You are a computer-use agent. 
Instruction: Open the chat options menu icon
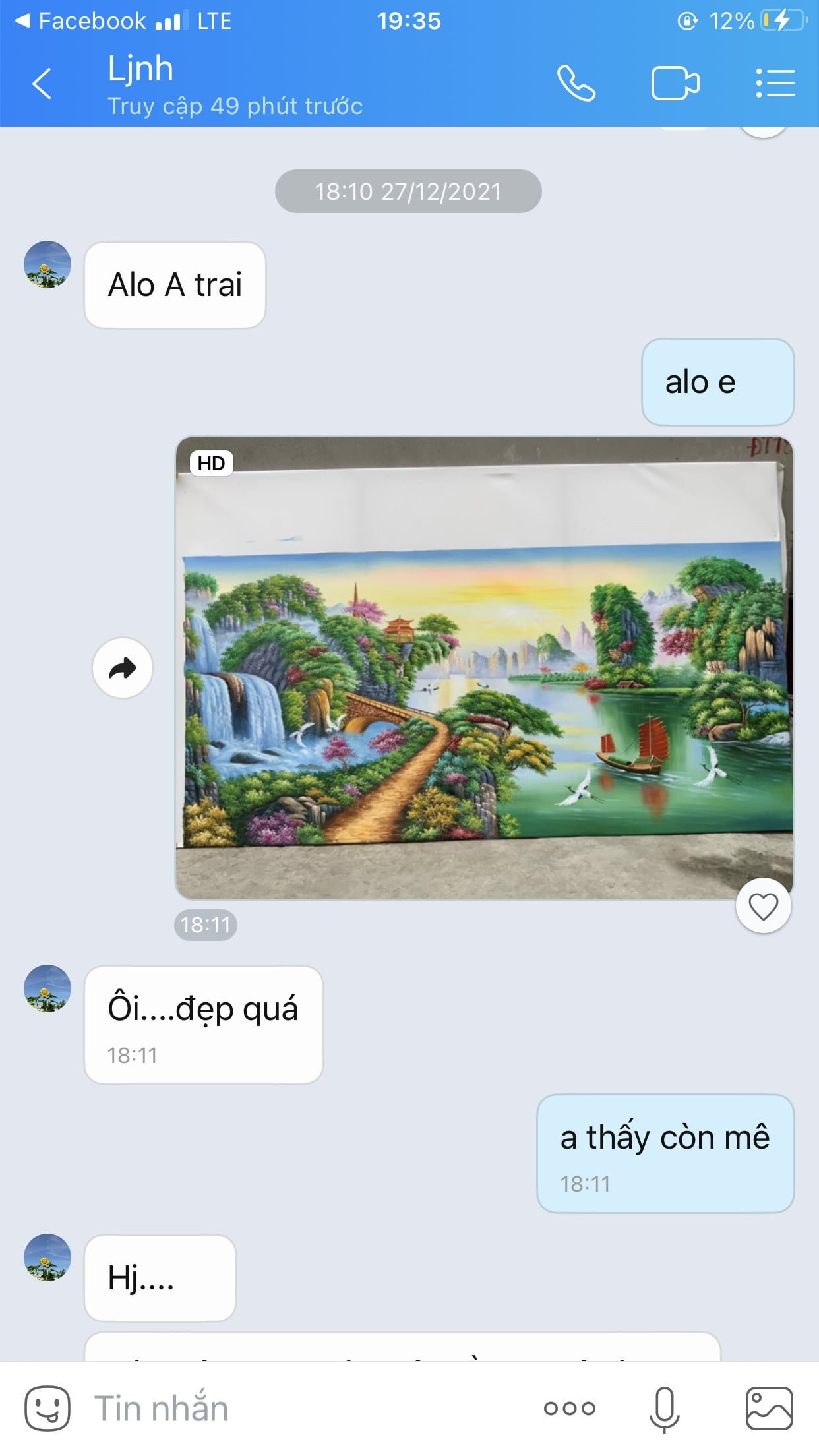click(x=775, y=84)
